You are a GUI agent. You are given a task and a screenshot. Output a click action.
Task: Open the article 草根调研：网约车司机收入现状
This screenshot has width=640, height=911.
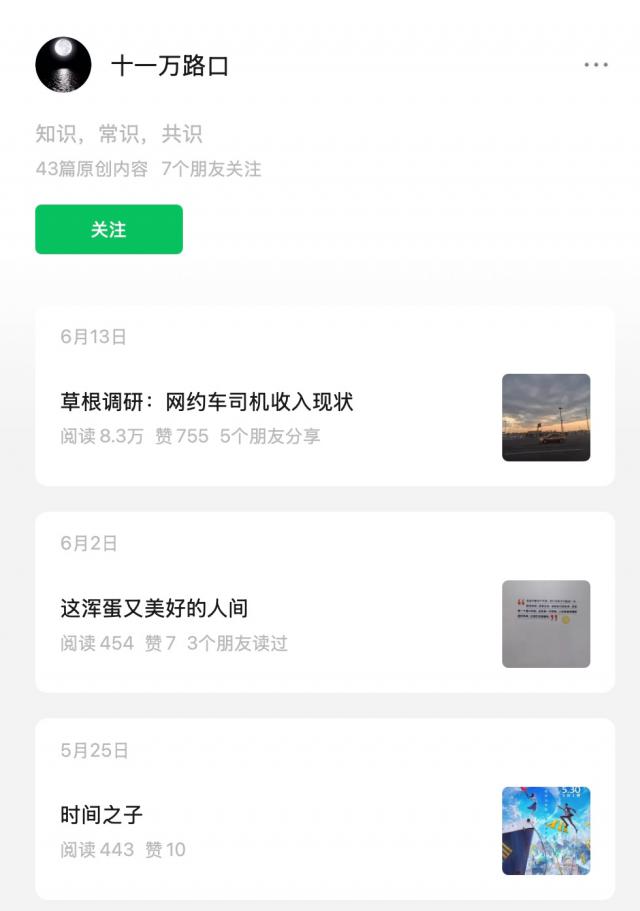[x=207, y=402]
